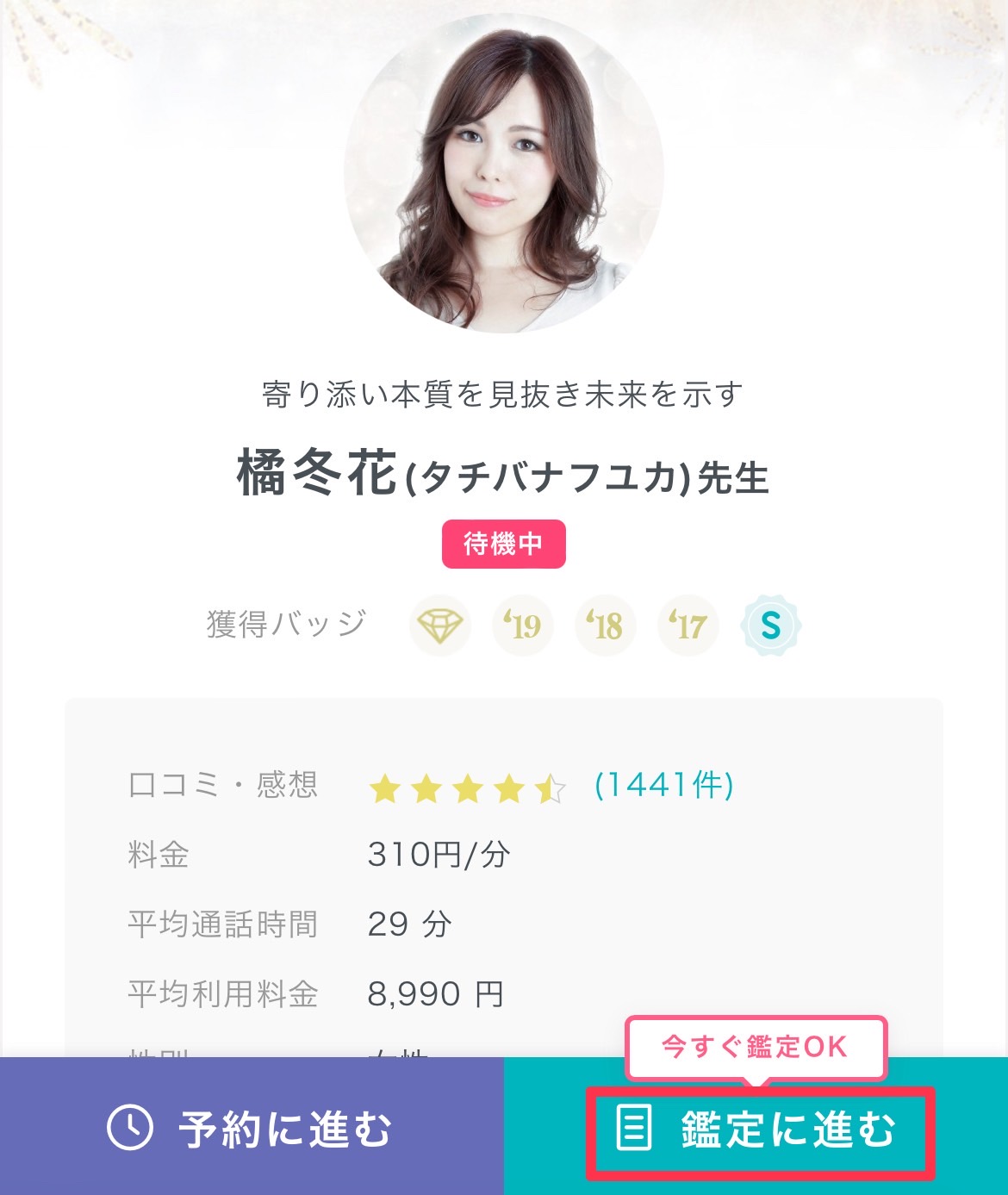This screenshot has height=1195, width=1008.
Task: Open the 今すぐ鑑定OK popup bubble
Action: pyautogui.click(x=755, y=1046)
